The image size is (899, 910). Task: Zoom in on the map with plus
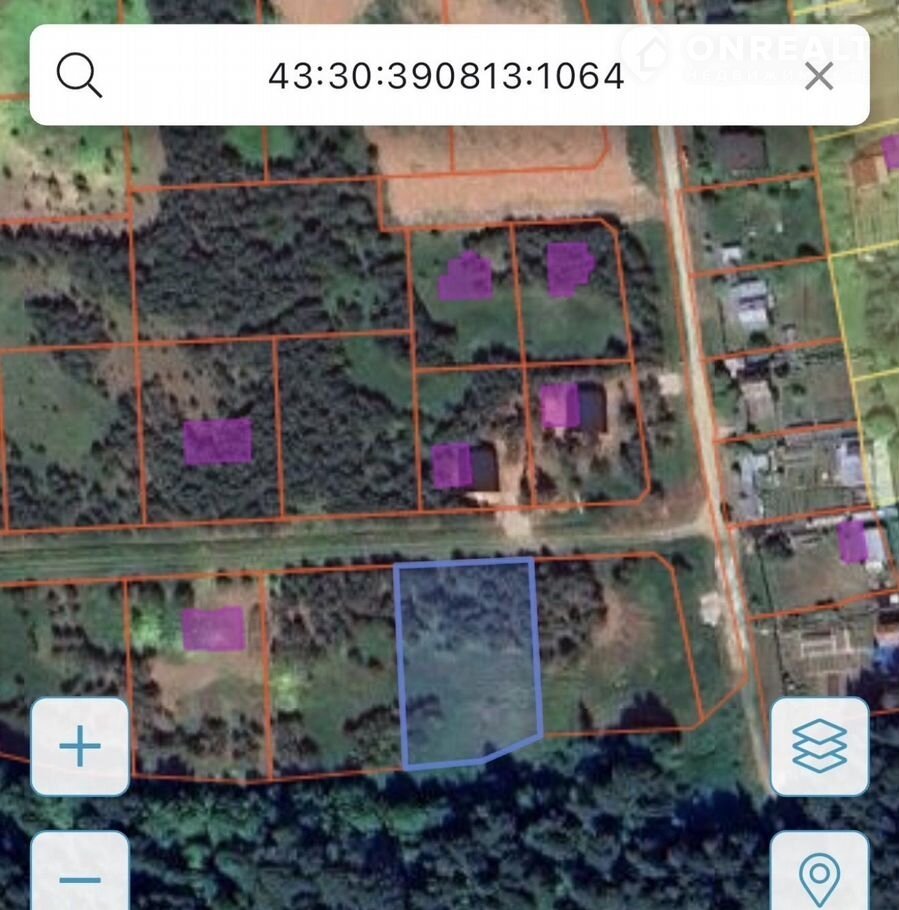coord(80,747)
